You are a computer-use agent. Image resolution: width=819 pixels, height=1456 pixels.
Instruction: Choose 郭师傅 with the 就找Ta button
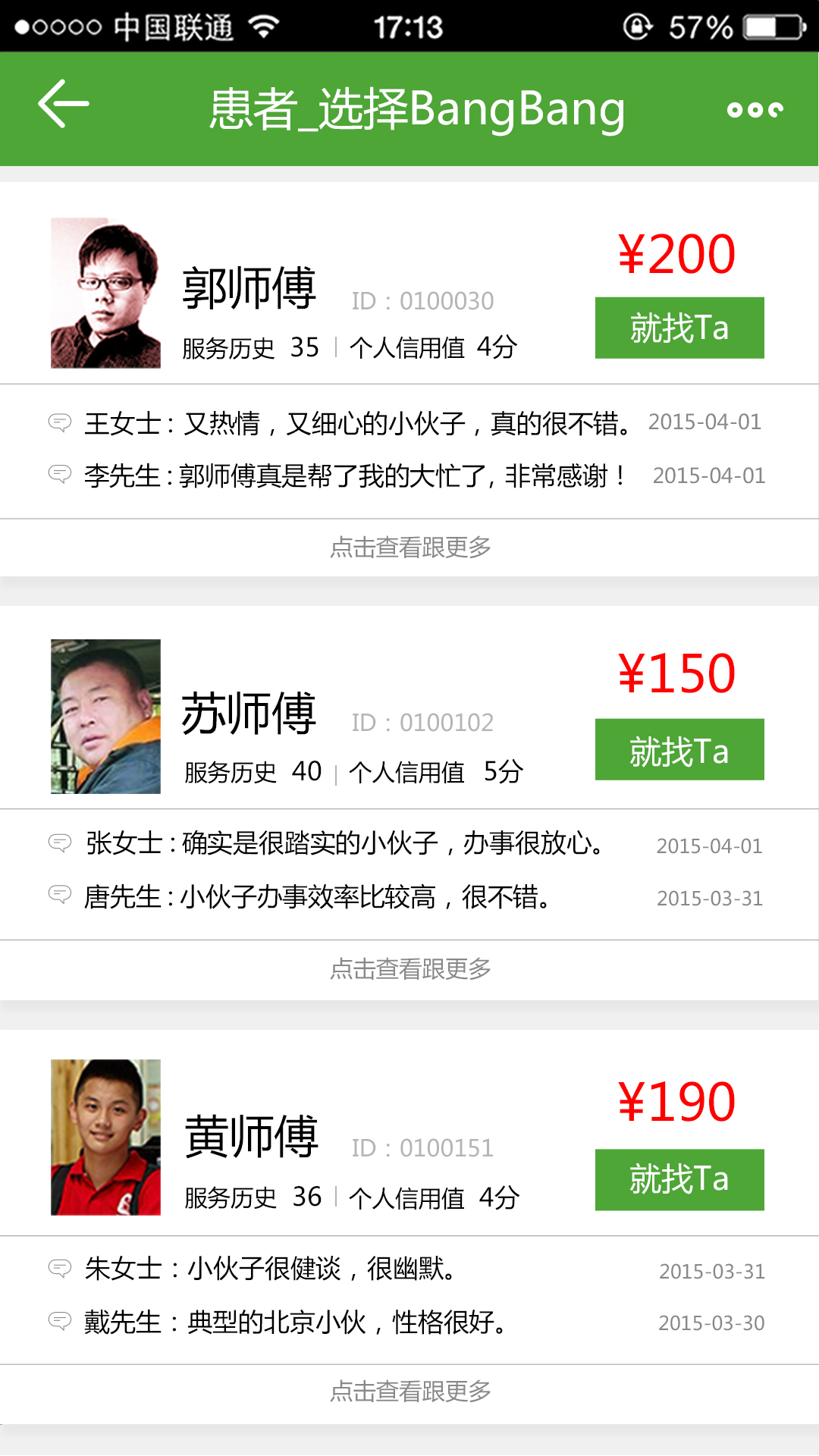point(679,328)
